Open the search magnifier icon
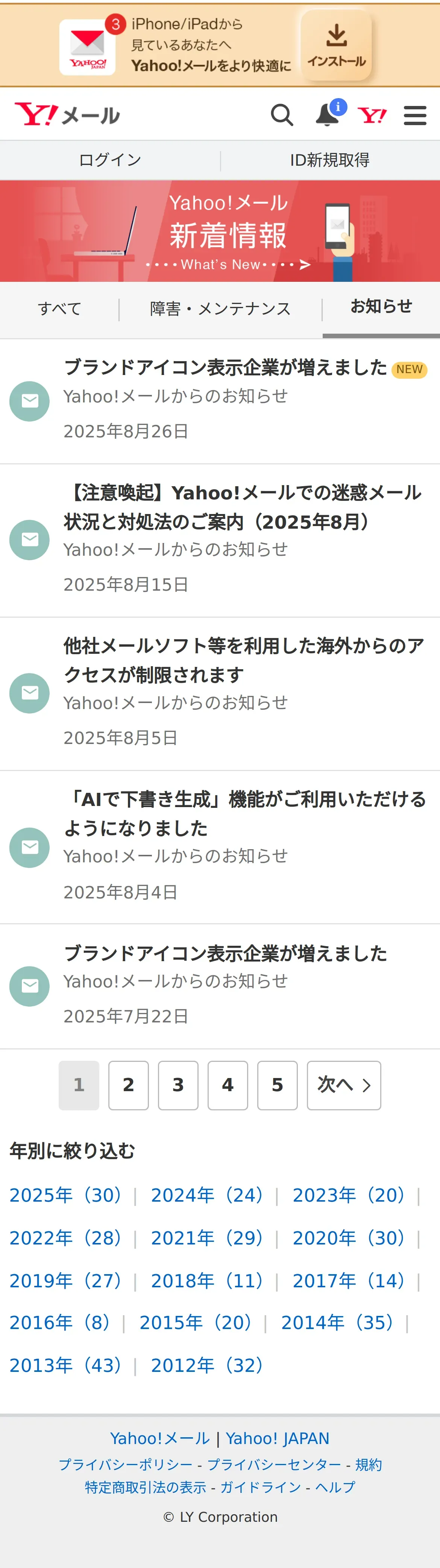440x1568 pixels. pyautogui.click(x=282, y=115)
